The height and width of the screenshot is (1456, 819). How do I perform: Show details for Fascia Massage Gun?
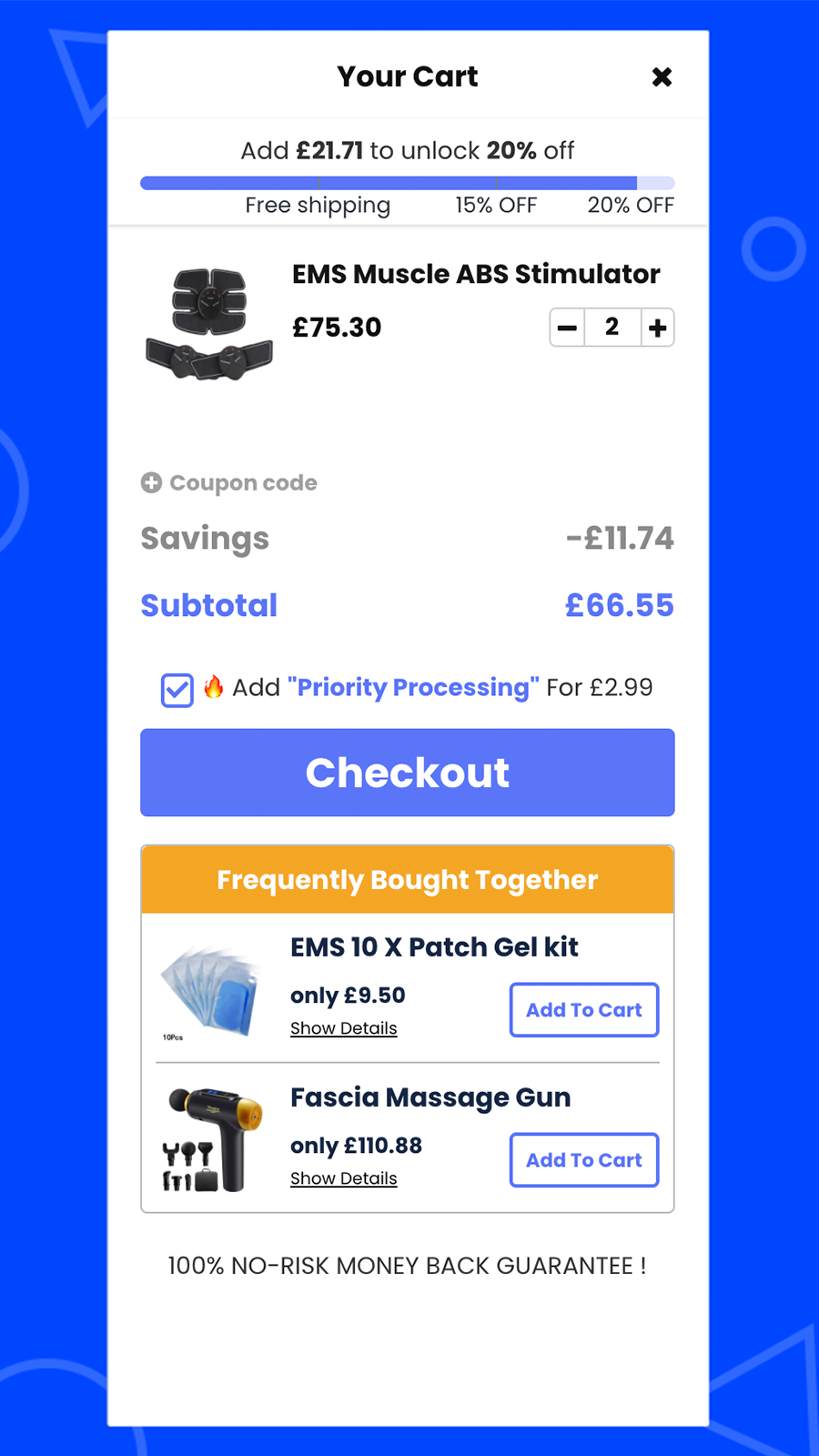tap(344, 1178)
